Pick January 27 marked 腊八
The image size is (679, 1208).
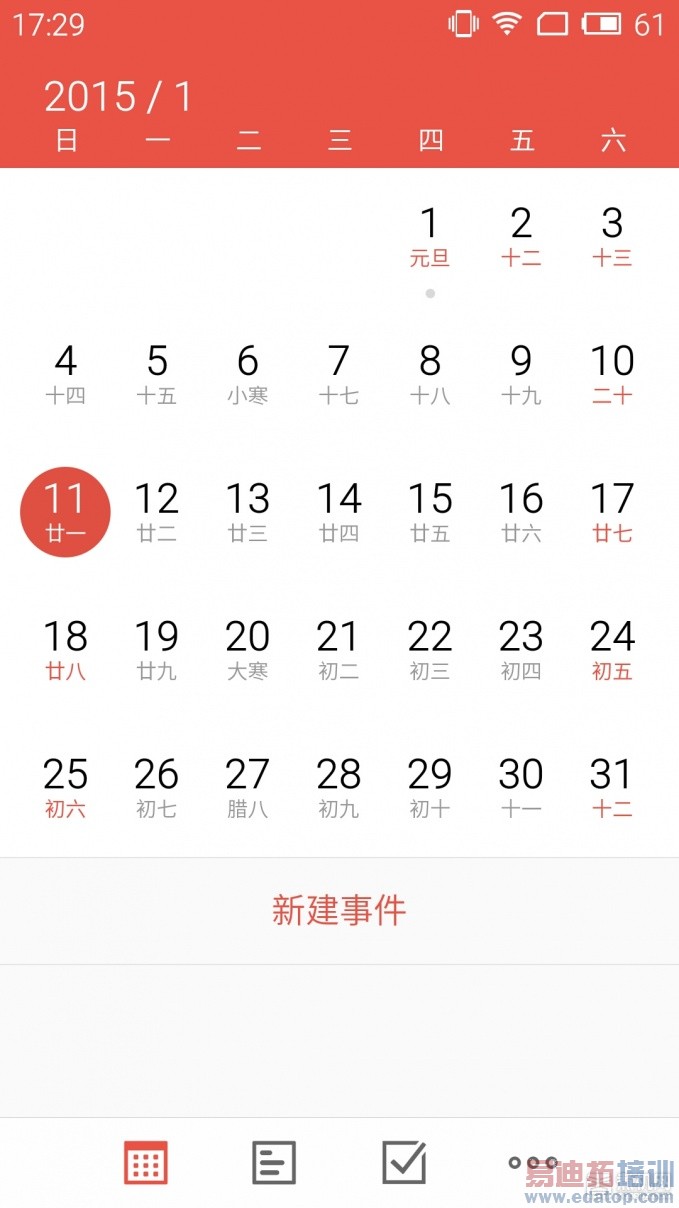(x=248, y=787)
